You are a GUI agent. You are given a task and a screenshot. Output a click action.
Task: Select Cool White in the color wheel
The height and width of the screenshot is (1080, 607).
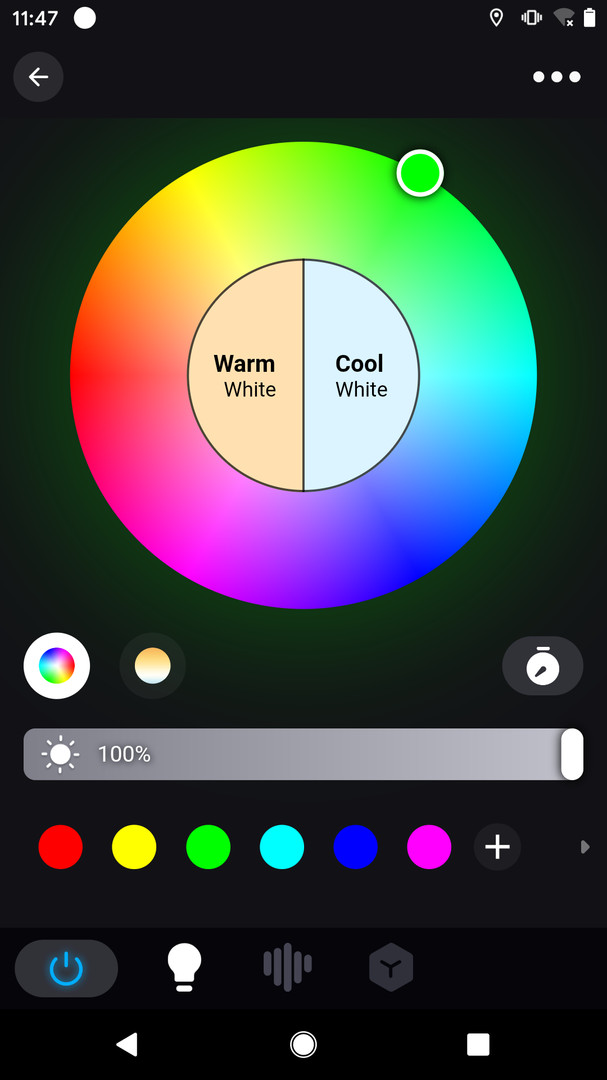[x=361, y=375]
